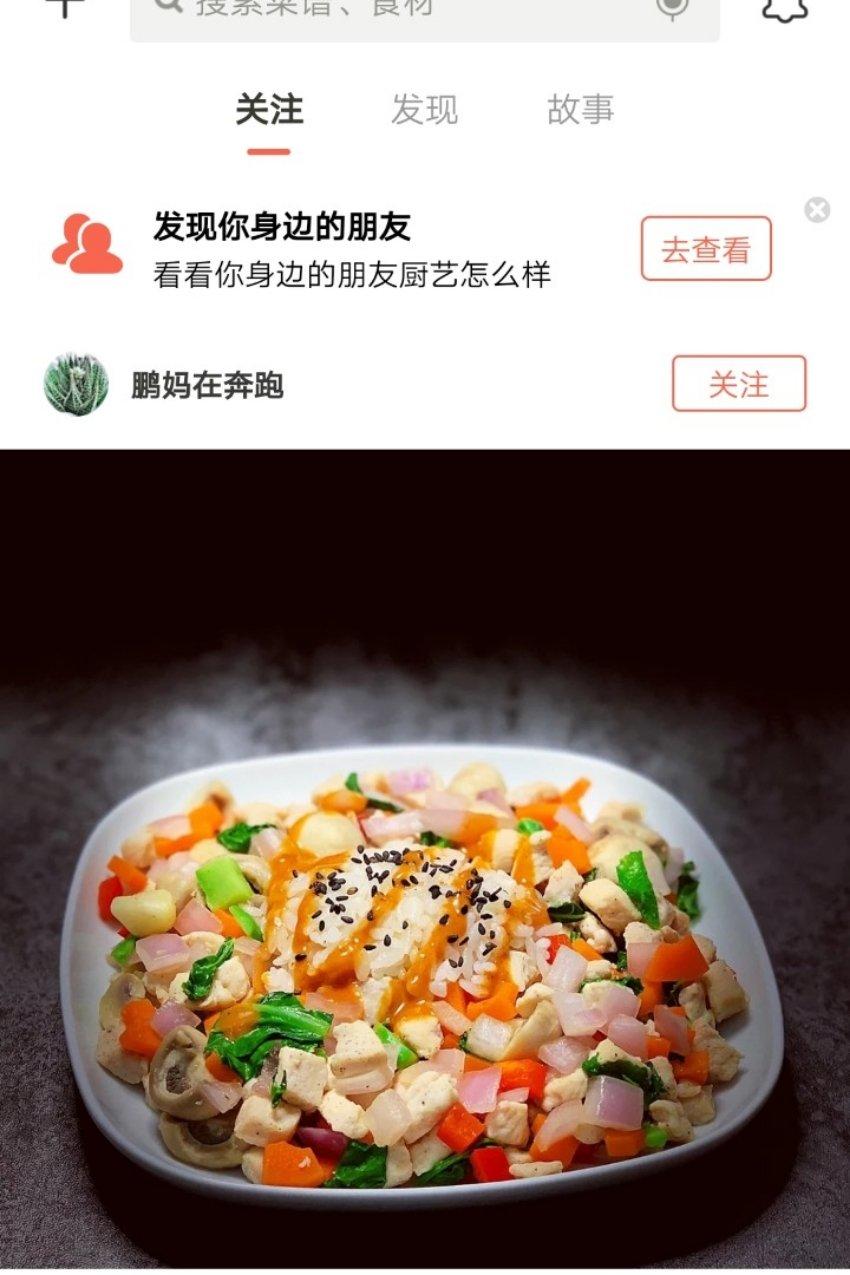The height and width of the screenshot is (1275, 850).
Task: Dismiss the 发现你身边的朋友 banner
Action: click(x=817, y=210)
